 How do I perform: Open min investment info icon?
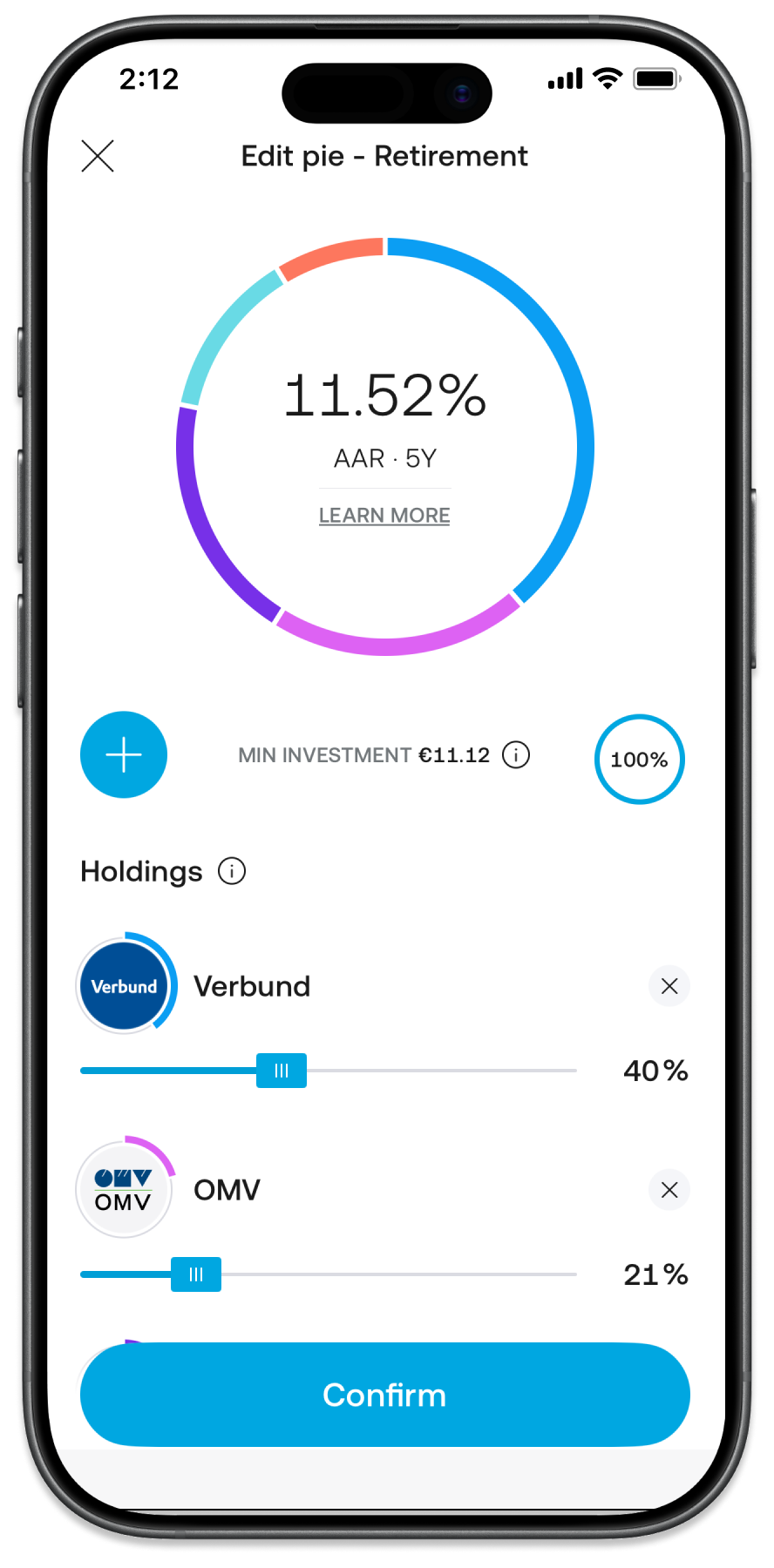[x=516, y=754]
